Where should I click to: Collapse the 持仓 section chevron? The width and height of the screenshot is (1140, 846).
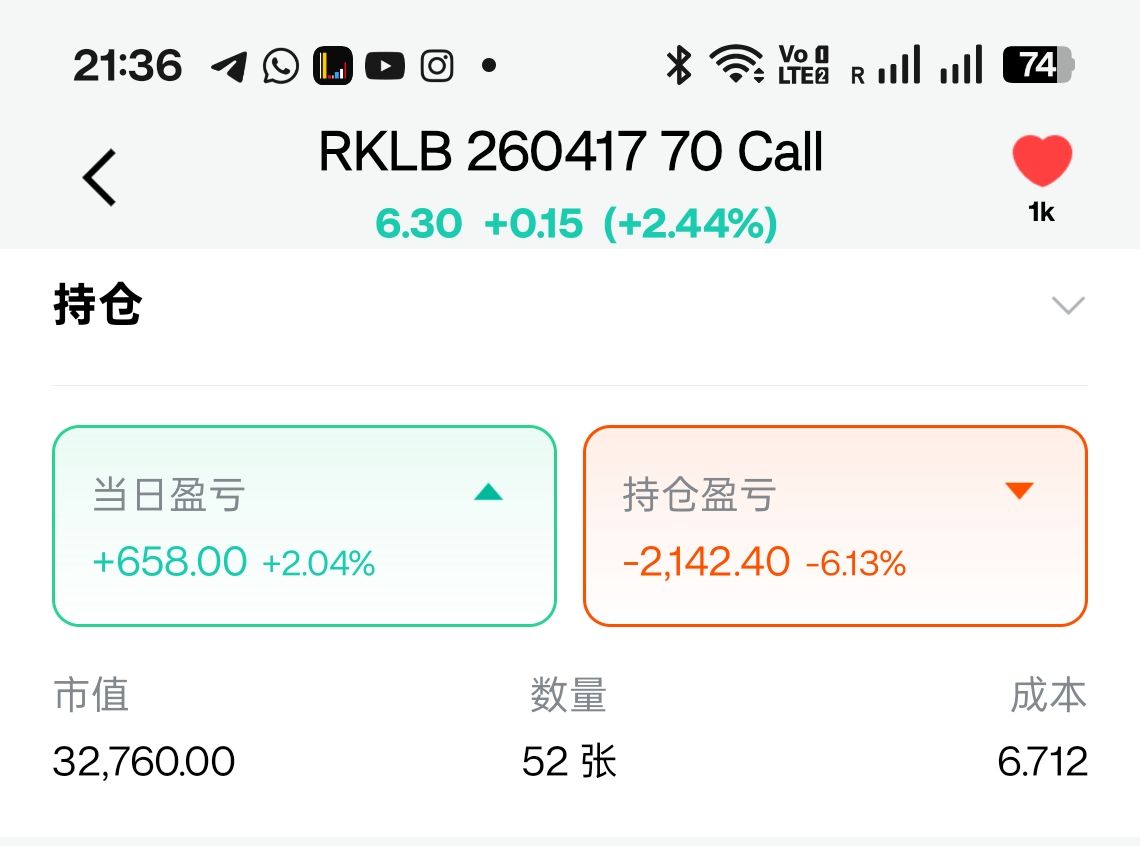(x=1068, y=305)
